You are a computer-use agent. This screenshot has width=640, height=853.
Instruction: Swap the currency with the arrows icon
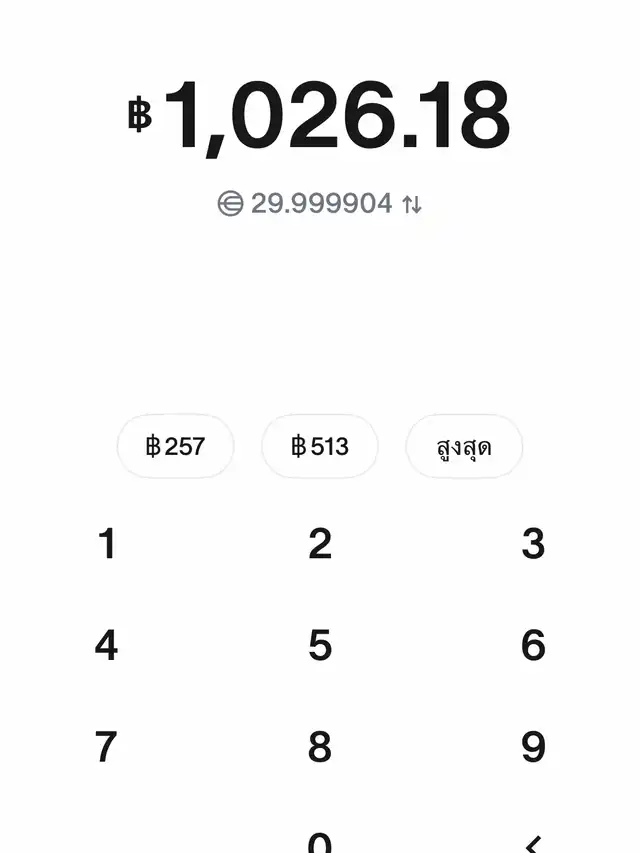point(412,204)
